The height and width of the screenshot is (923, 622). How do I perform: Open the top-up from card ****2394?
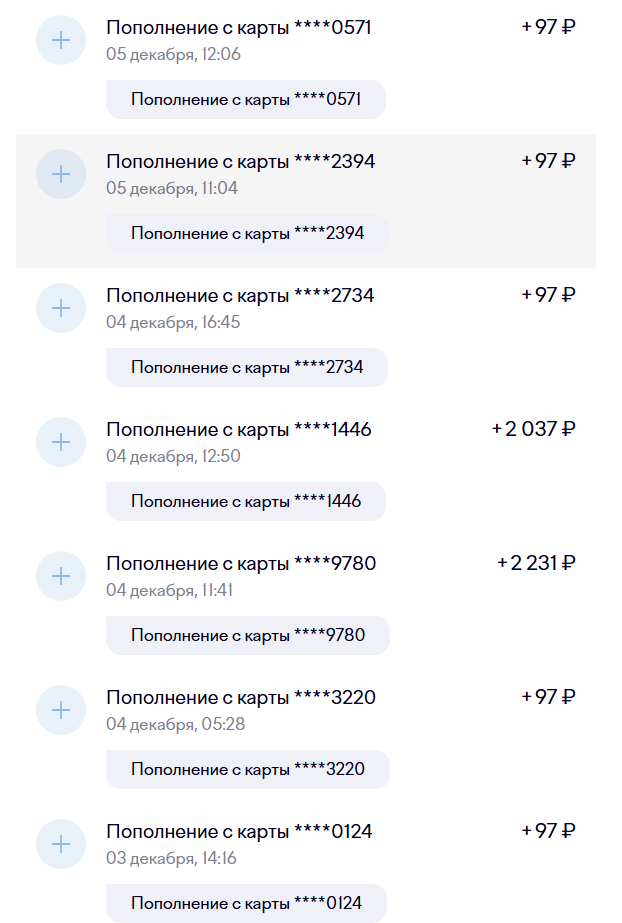241,162
